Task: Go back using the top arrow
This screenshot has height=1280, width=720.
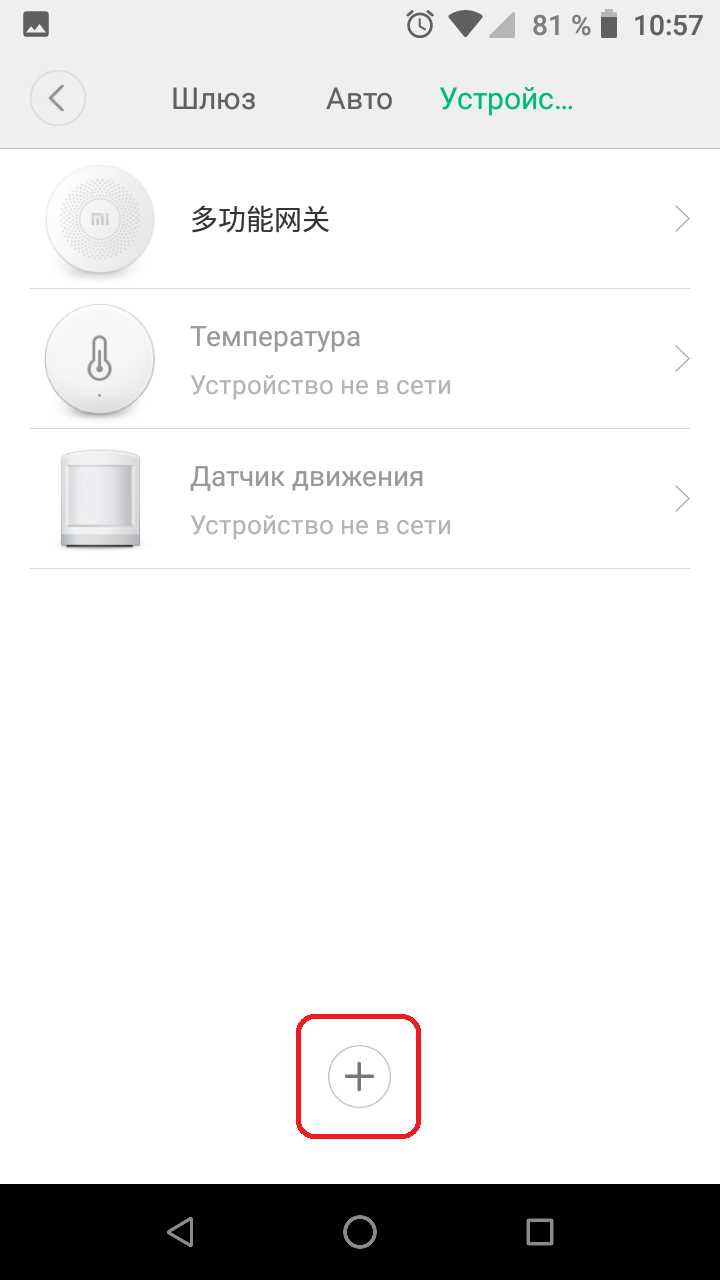Action: [x=58, y=98]
